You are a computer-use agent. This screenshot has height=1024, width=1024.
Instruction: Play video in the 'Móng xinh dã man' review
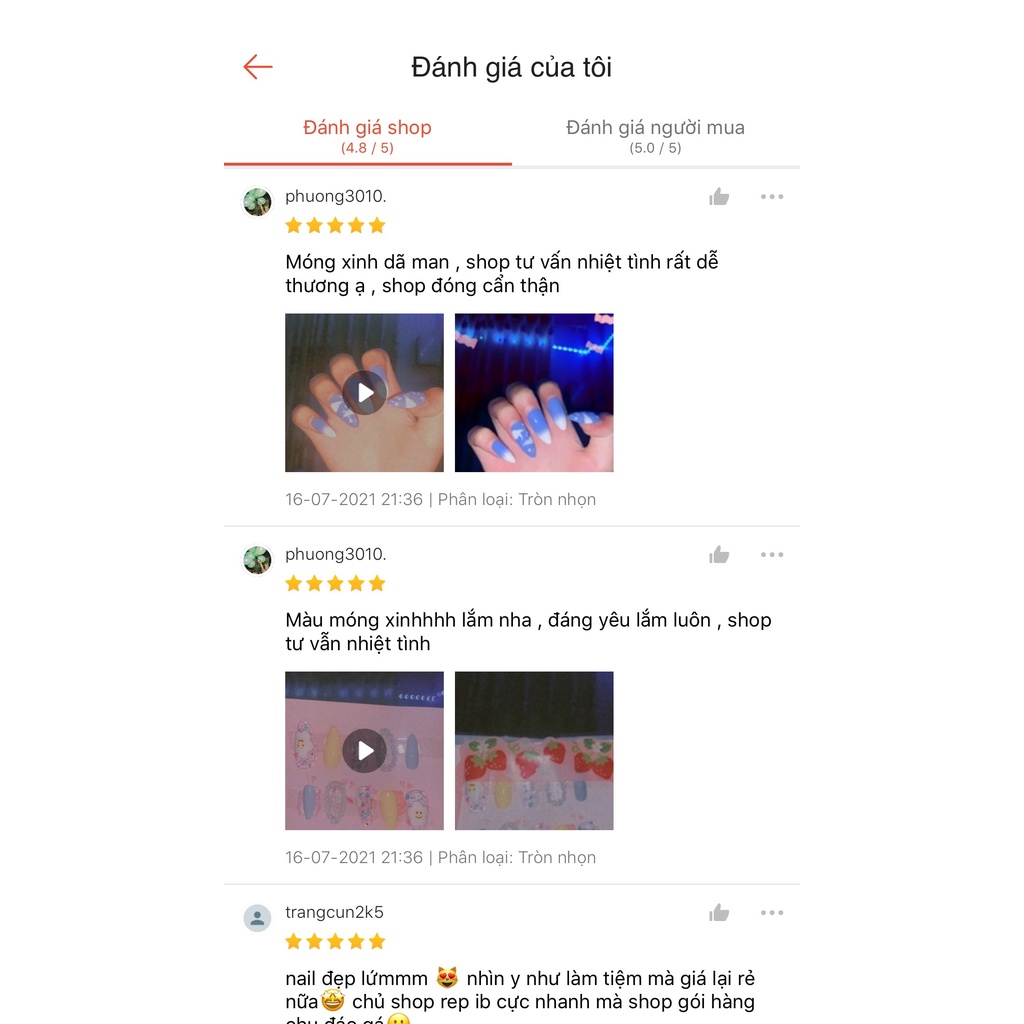click(x=364, y=393)
